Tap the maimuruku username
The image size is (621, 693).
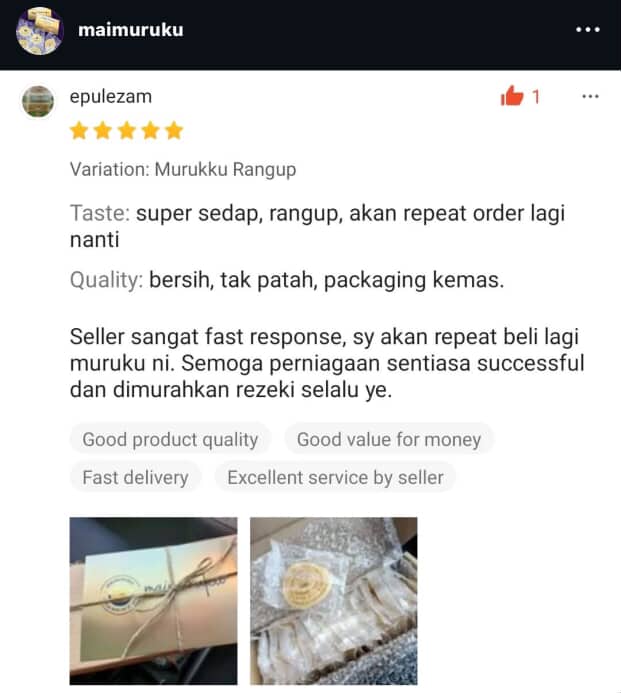click(130, 30)
